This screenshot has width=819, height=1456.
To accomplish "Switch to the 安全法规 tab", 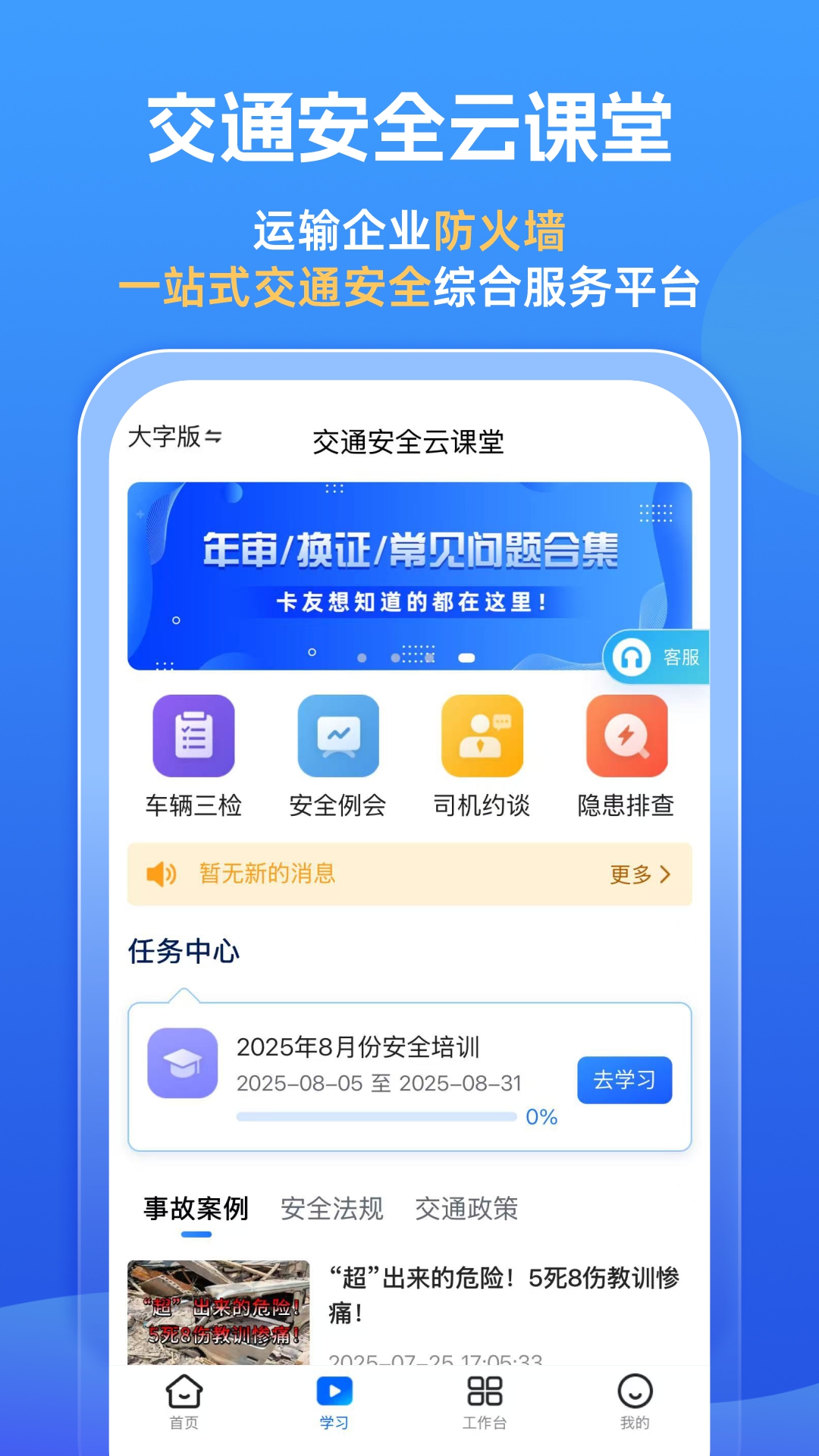I will (x=334, y=1210).
